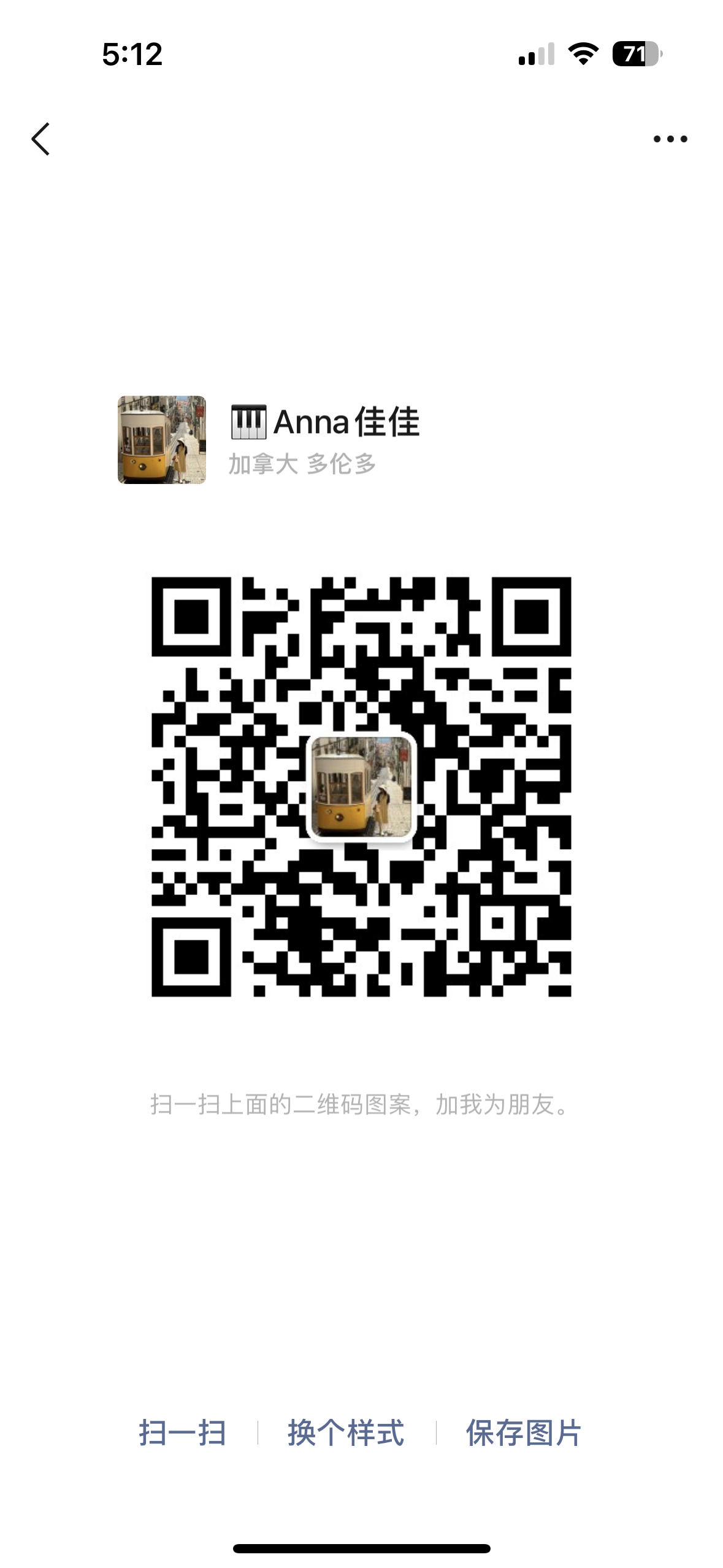Image resolution: width=723 pixels, height=1568 pixels.
Task: Tap 扫一扫 to scan a code
Action: [183, 1433]
